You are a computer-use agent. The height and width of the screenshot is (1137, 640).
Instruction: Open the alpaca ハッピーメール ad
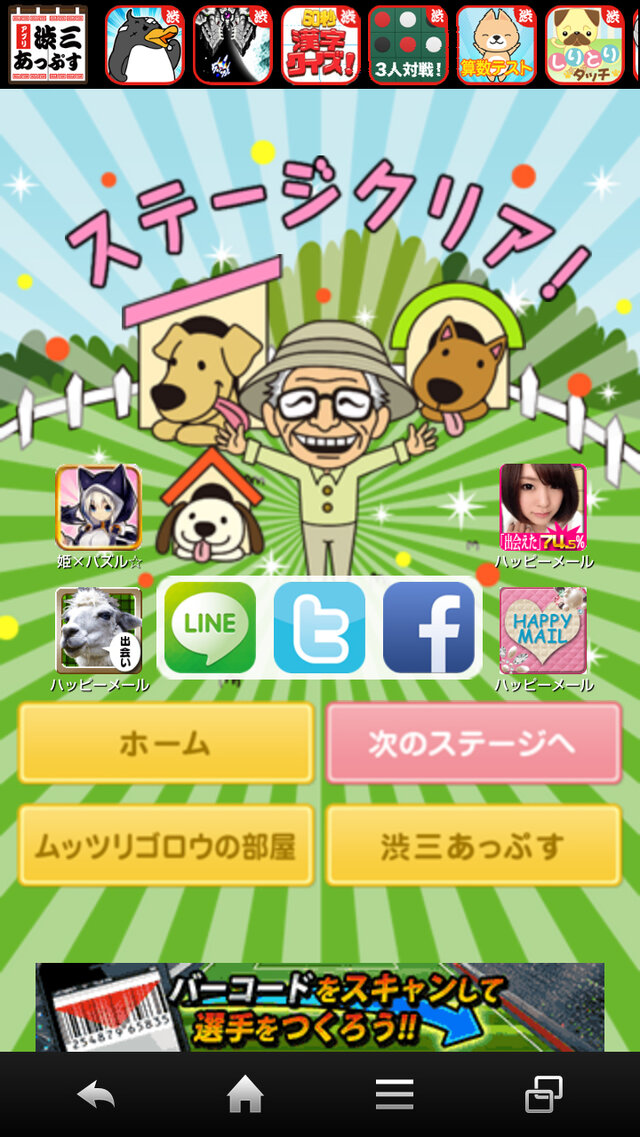[98, 631]
